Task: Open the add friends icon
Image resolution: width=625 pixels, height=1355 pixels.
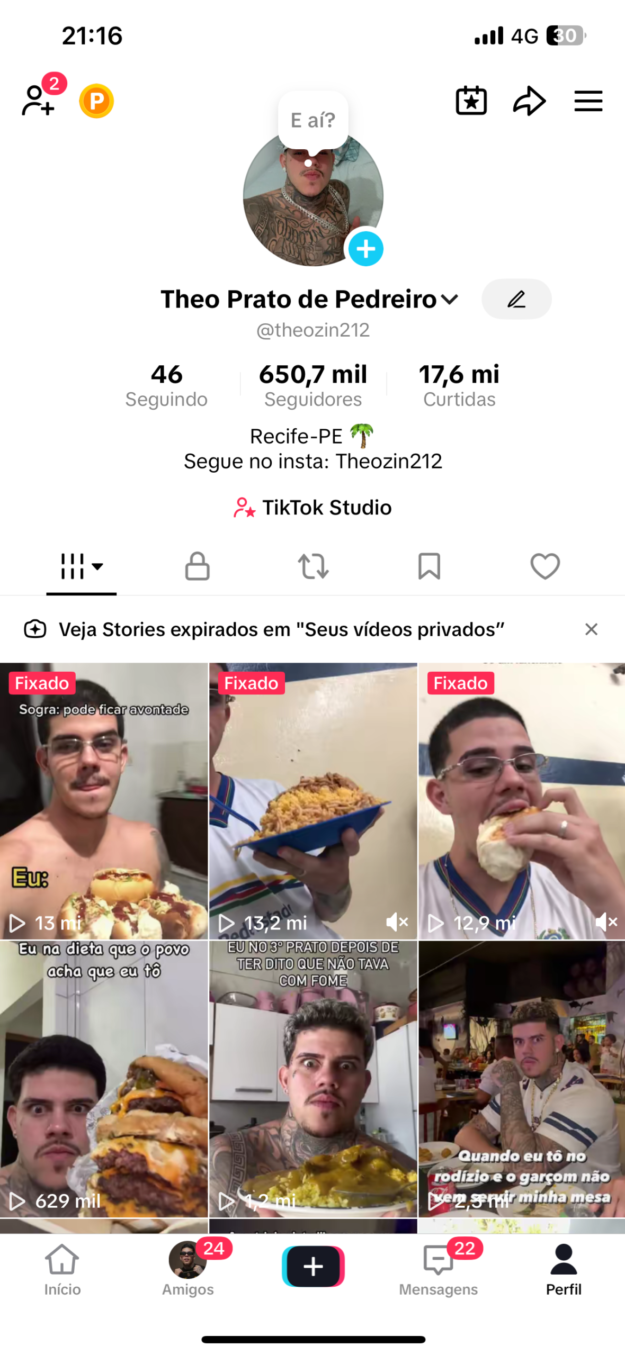Action: (x=39, y=100)
